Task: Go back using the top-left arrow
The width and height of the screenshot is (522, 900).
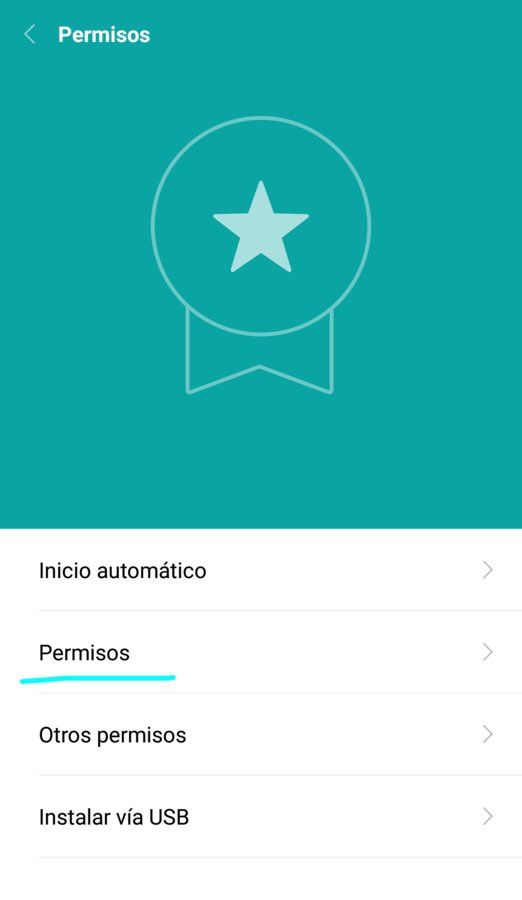Action: tap(30, 34)
